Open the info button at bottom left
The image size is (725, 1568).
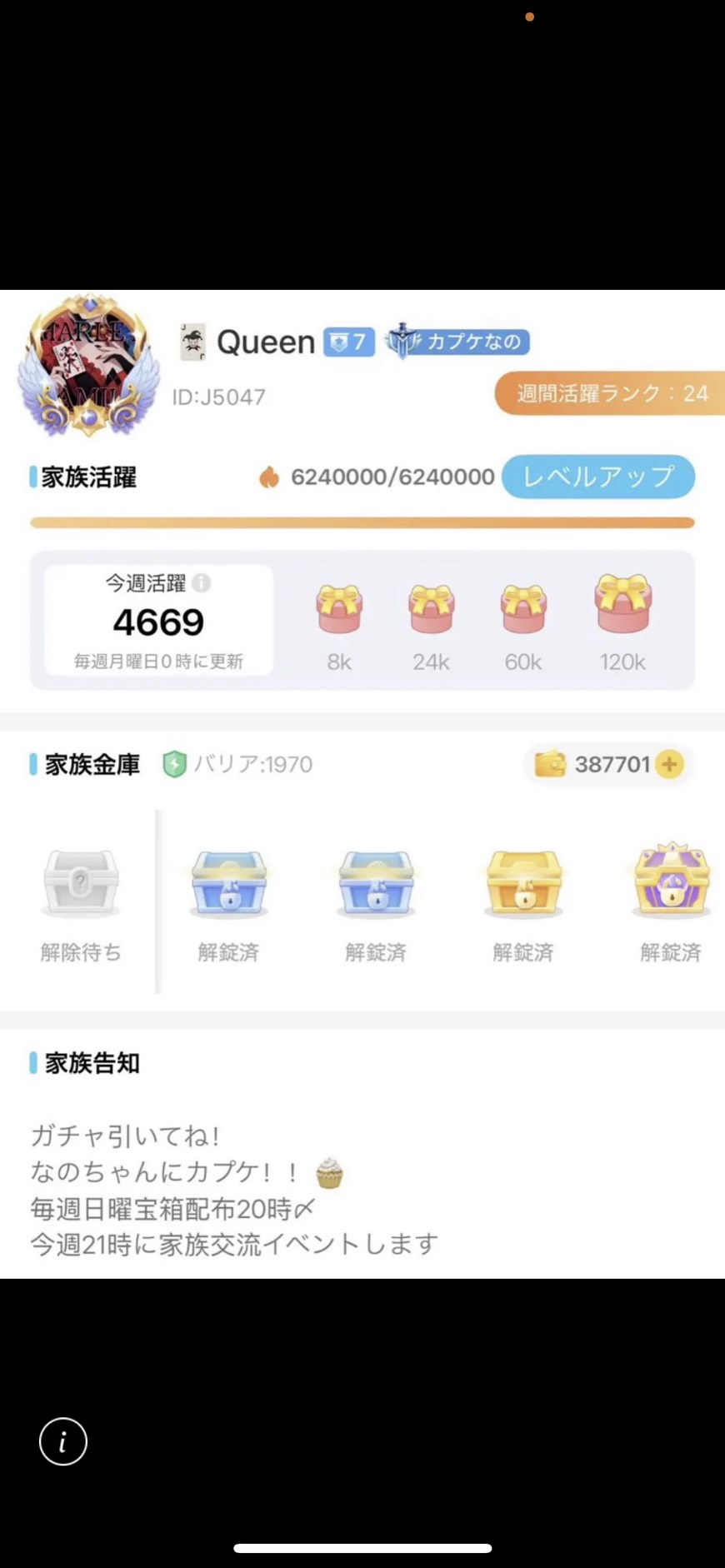point(63,1441)
